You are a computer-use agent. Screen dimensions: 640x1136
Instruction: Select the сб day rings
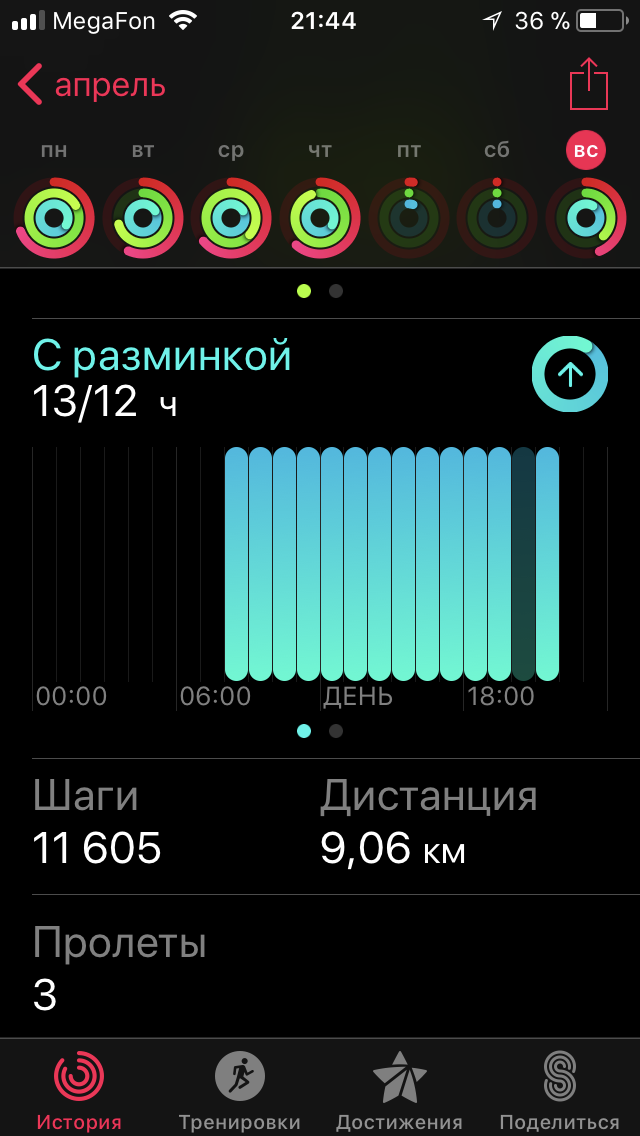(x=497, y=217)
